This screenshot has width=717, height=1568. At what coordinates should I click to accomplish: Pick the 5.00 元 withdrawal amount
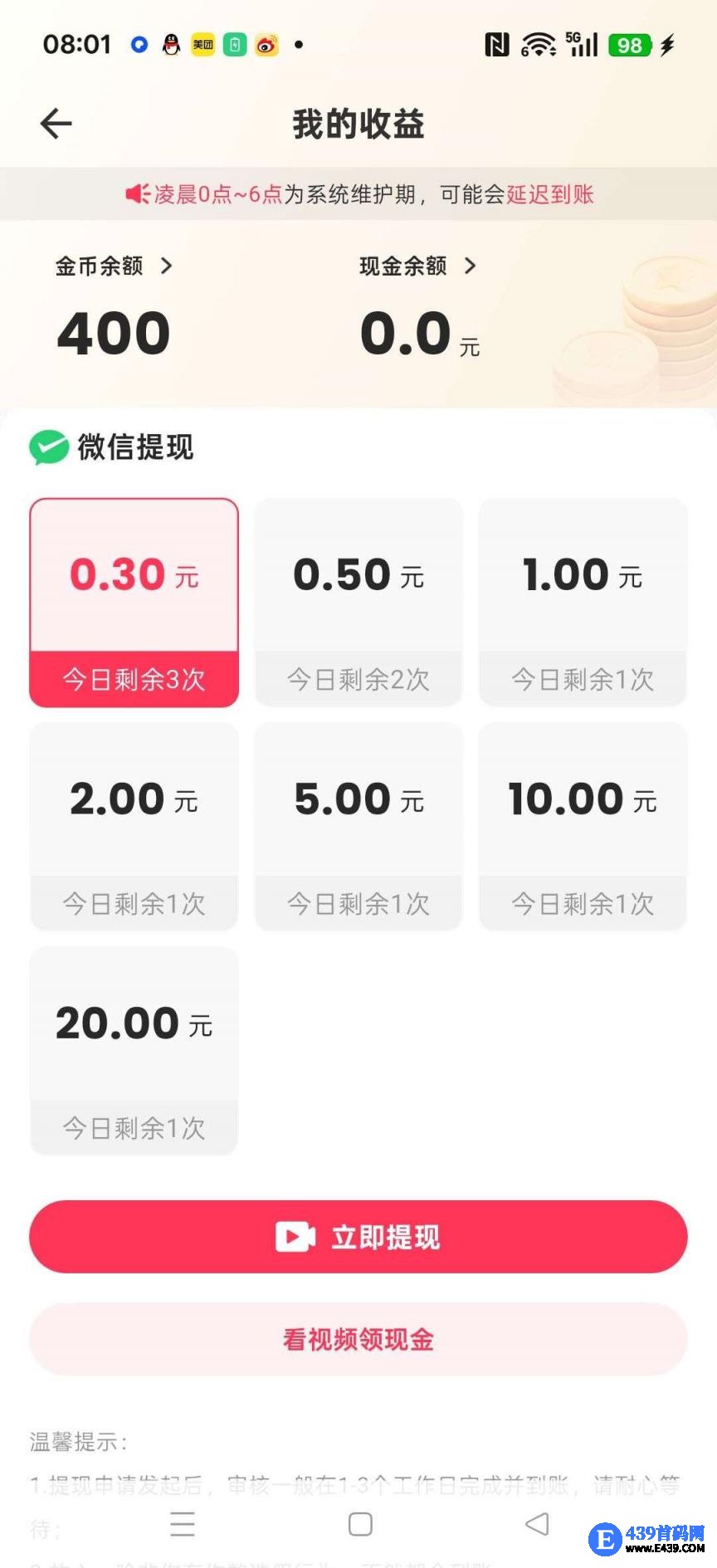[358, 826]
